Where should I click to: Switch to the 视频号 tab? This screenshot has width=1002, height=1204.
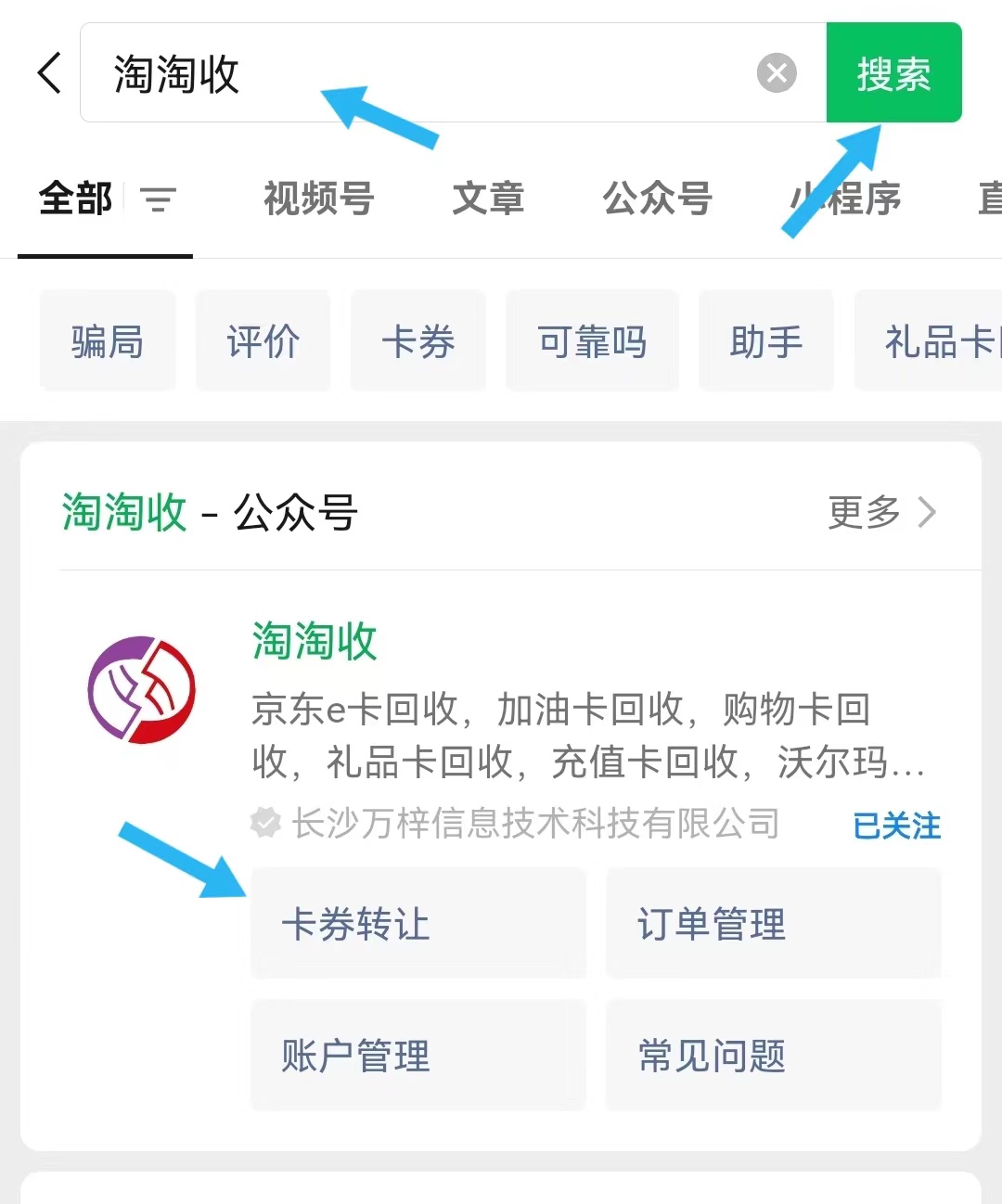pos(318,199)
